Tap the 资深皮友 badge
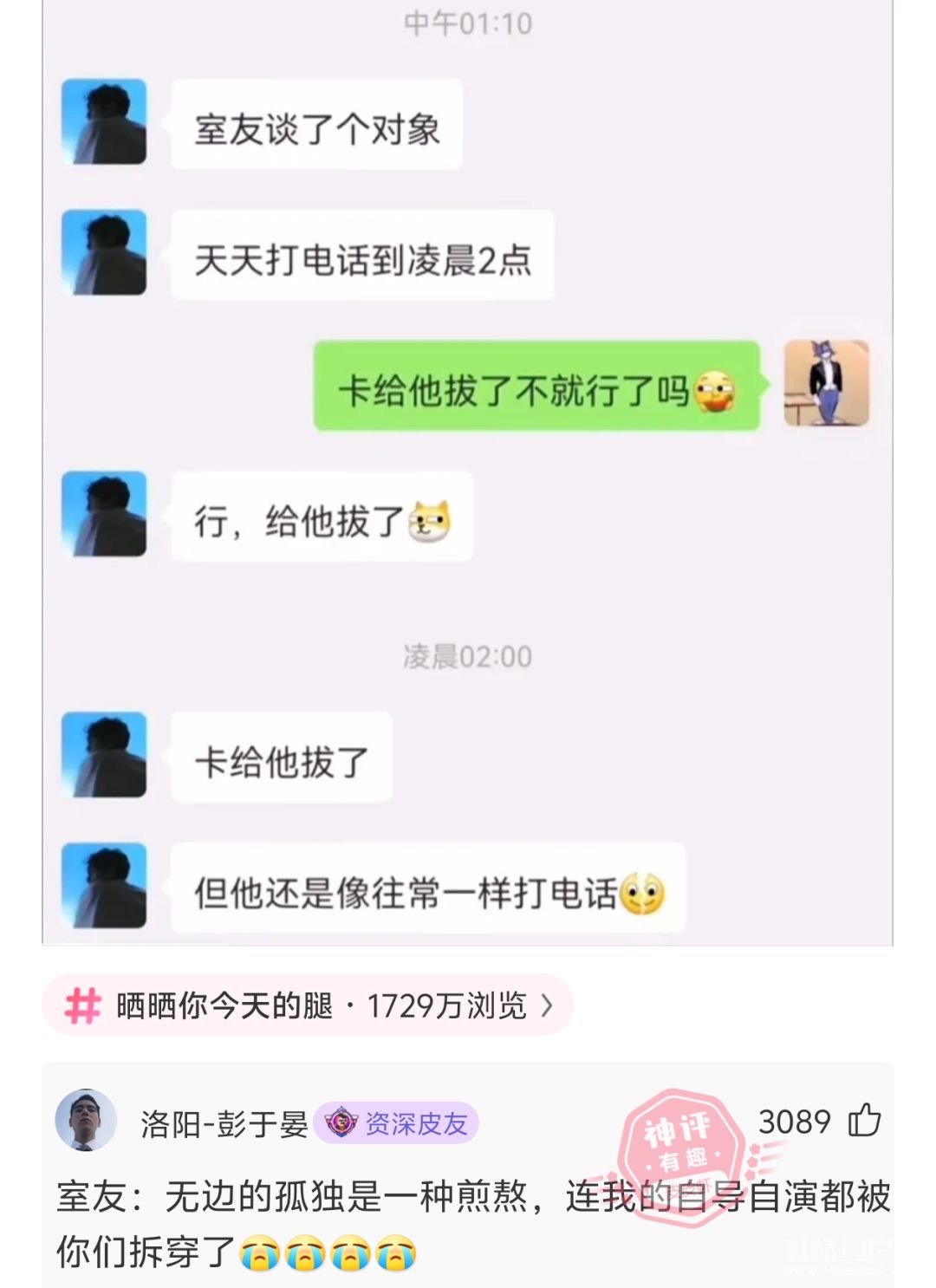936x1288 pixels. point(396,1124)
